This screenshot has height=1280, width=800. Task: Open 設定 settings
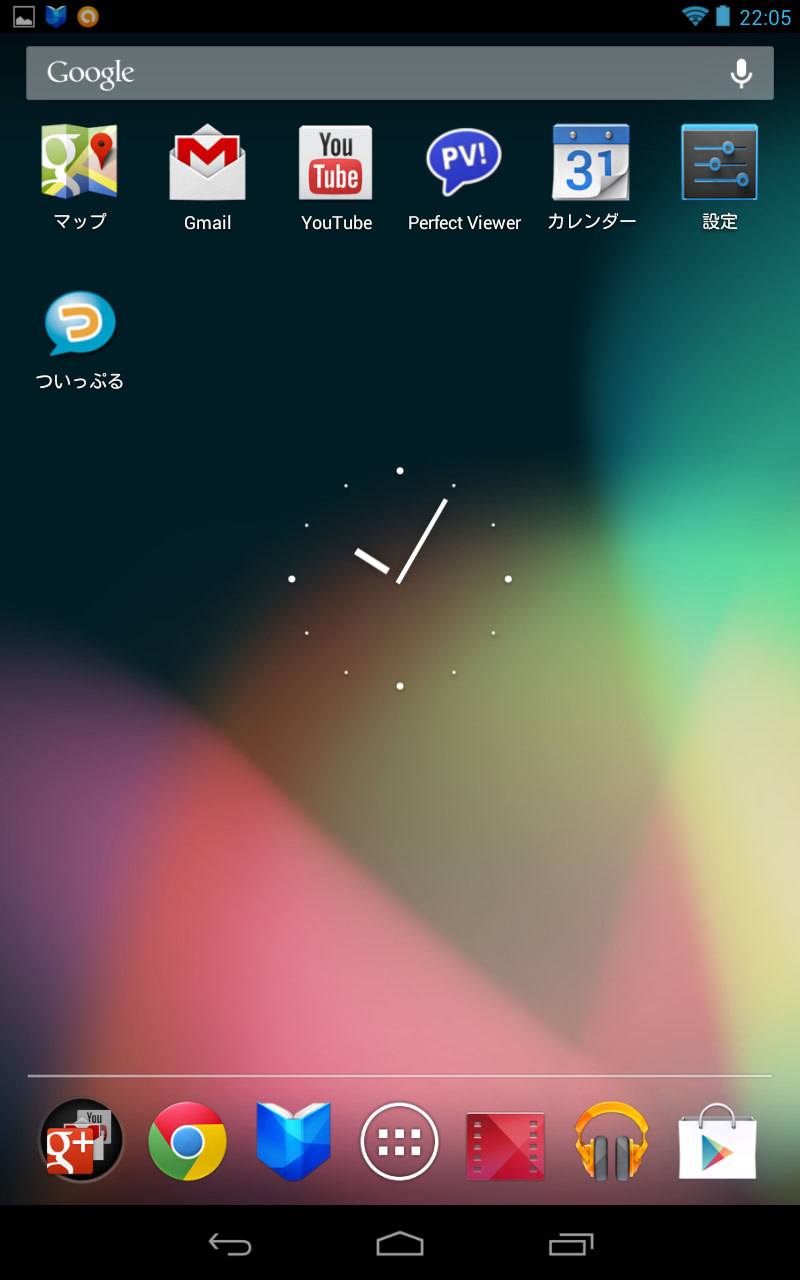719,177
